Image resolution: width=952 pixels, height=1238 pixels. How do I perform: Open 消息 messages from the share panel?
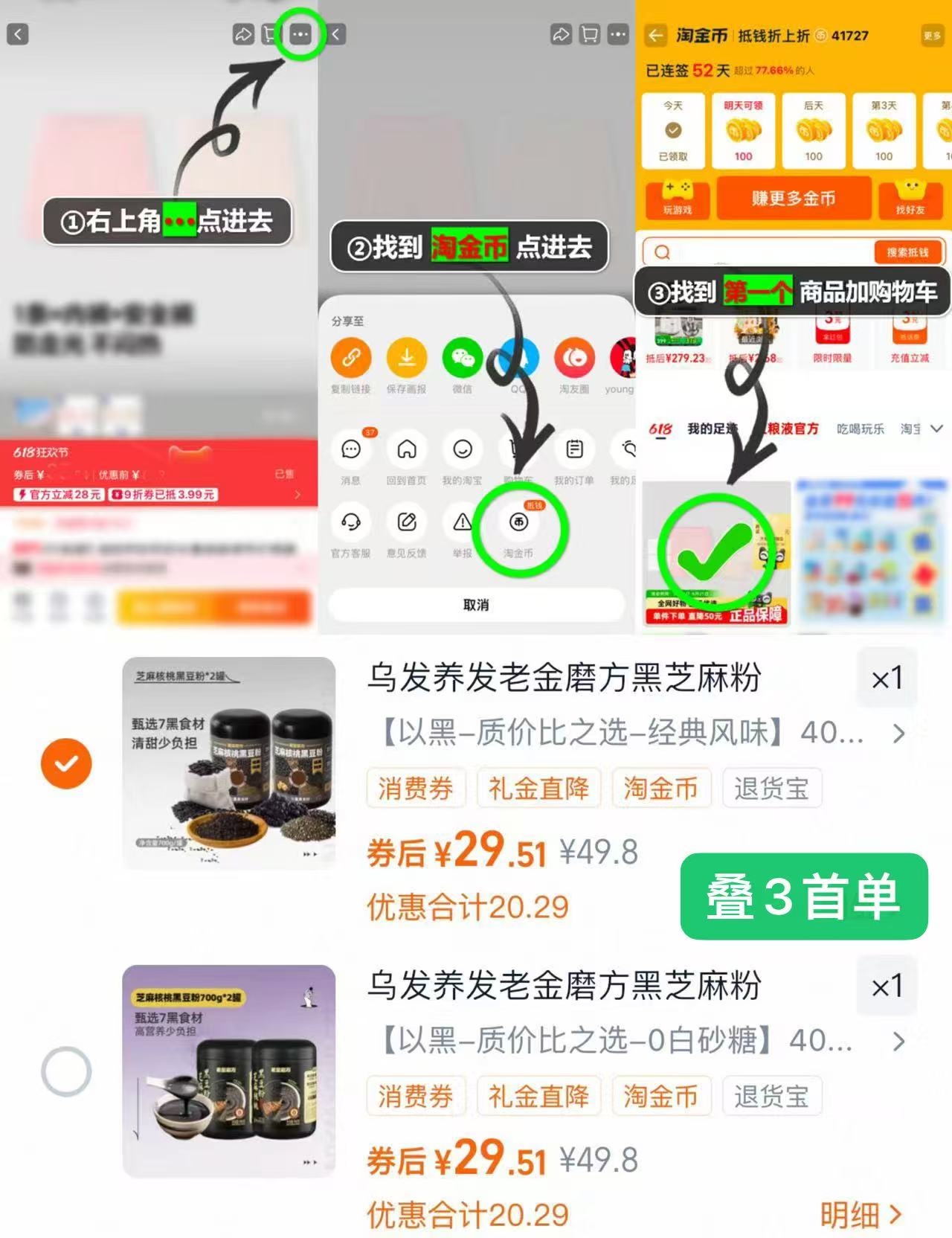pos(351,450)
